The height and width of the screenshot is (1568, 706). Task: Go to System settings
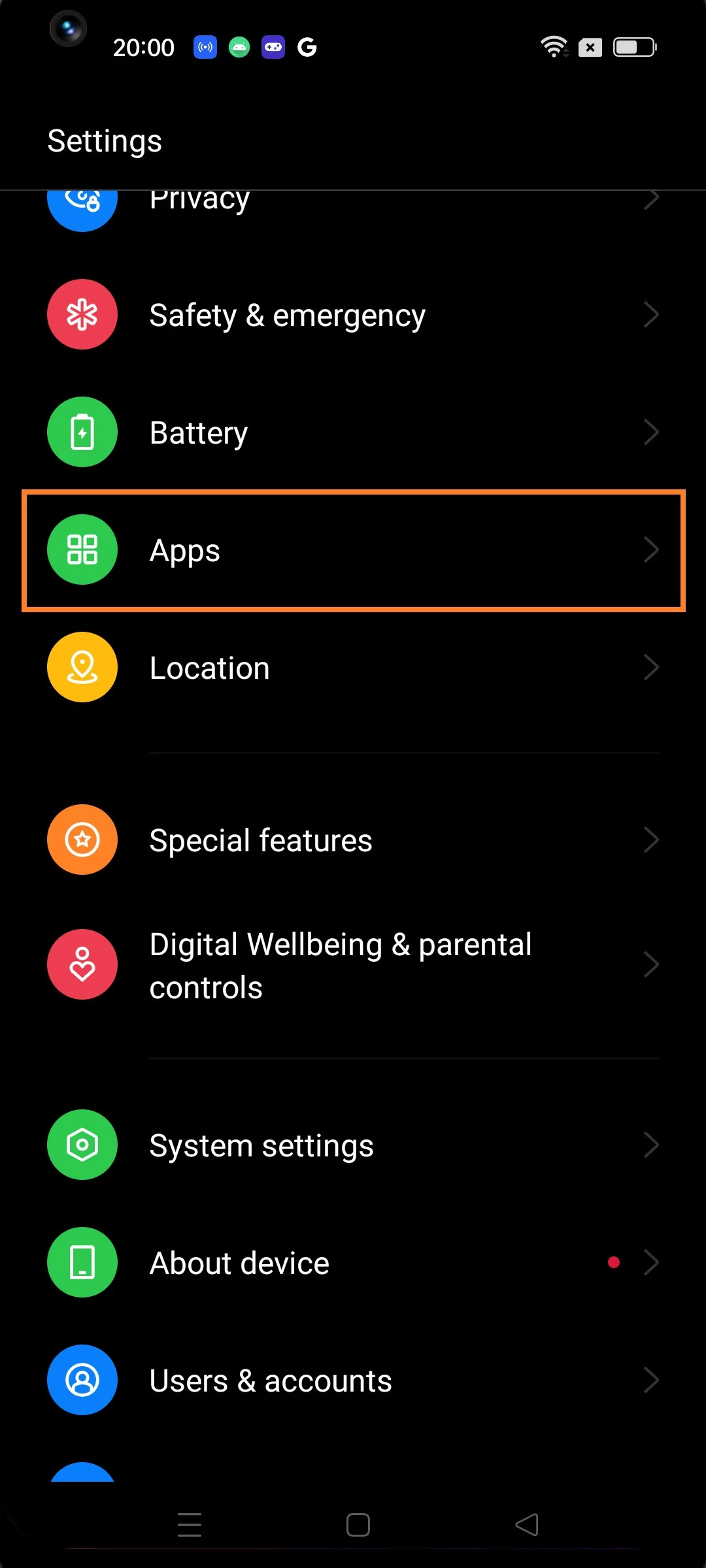pos(353,1145)
